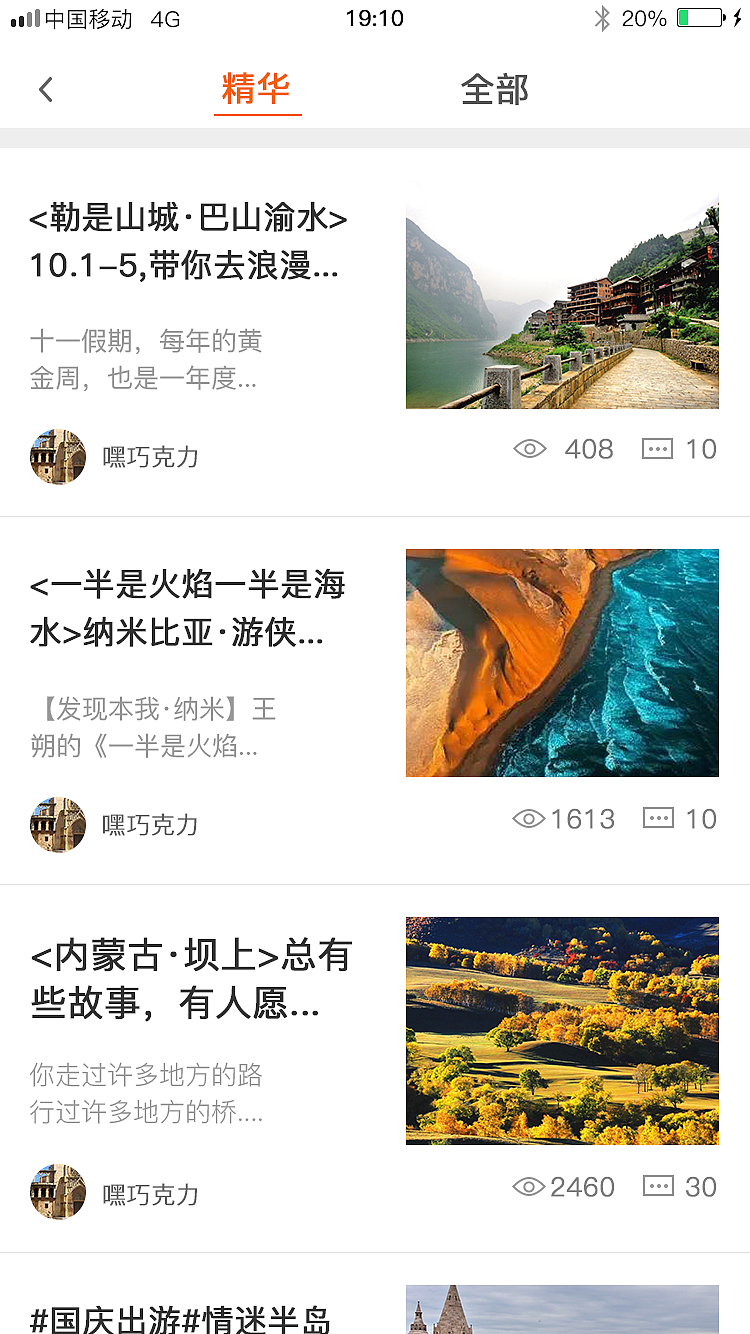Tap the autumn grassland thumbnail
The image size is (750, 1334).
561,1030
